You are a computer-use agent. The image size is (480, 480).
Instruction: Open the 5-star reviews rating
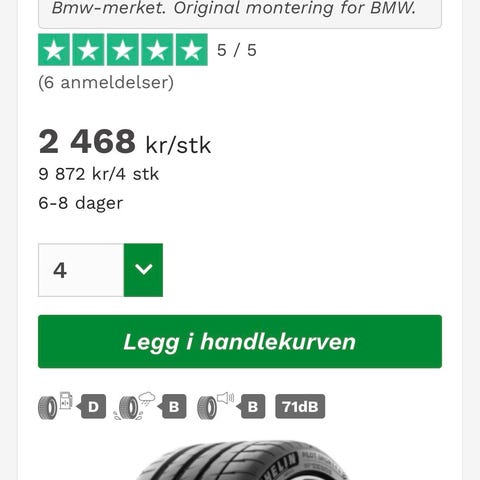tap(123, 50)
